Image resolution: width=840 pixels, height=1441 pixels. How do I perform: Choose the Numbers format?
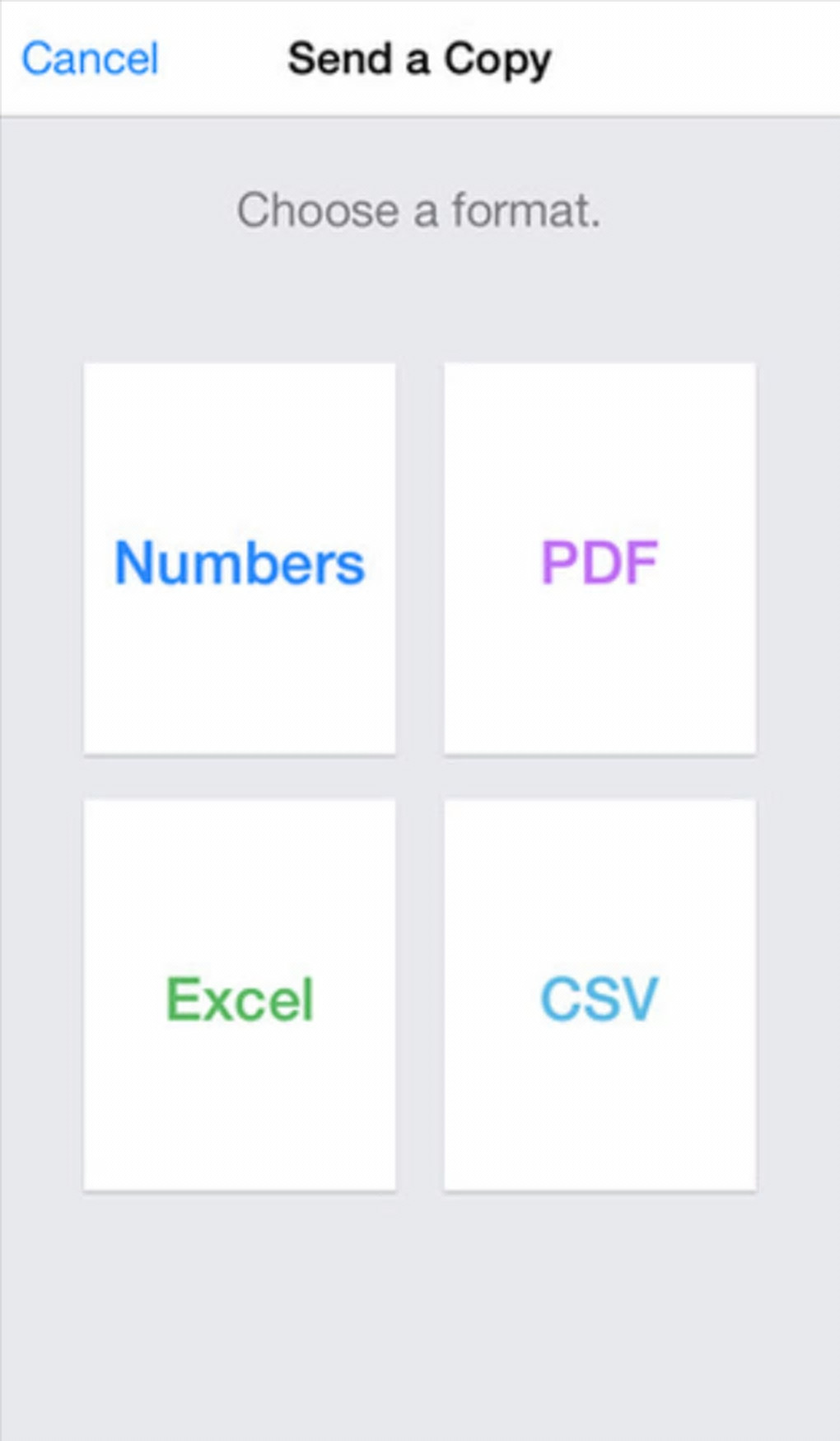(240, 559)
